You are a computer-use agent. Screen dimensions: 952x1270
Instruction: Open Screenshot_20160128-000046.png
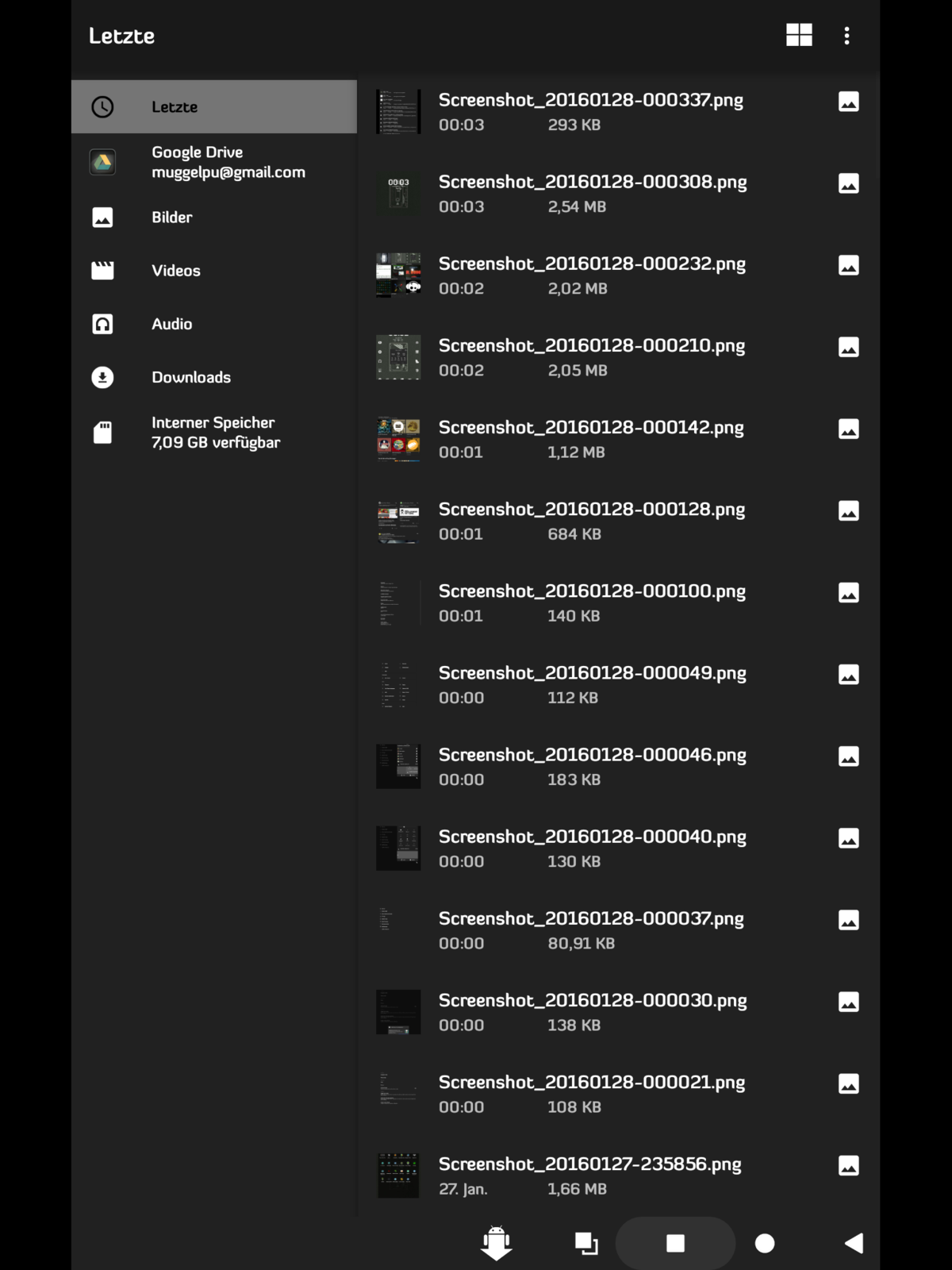click(x=591, y=765)
